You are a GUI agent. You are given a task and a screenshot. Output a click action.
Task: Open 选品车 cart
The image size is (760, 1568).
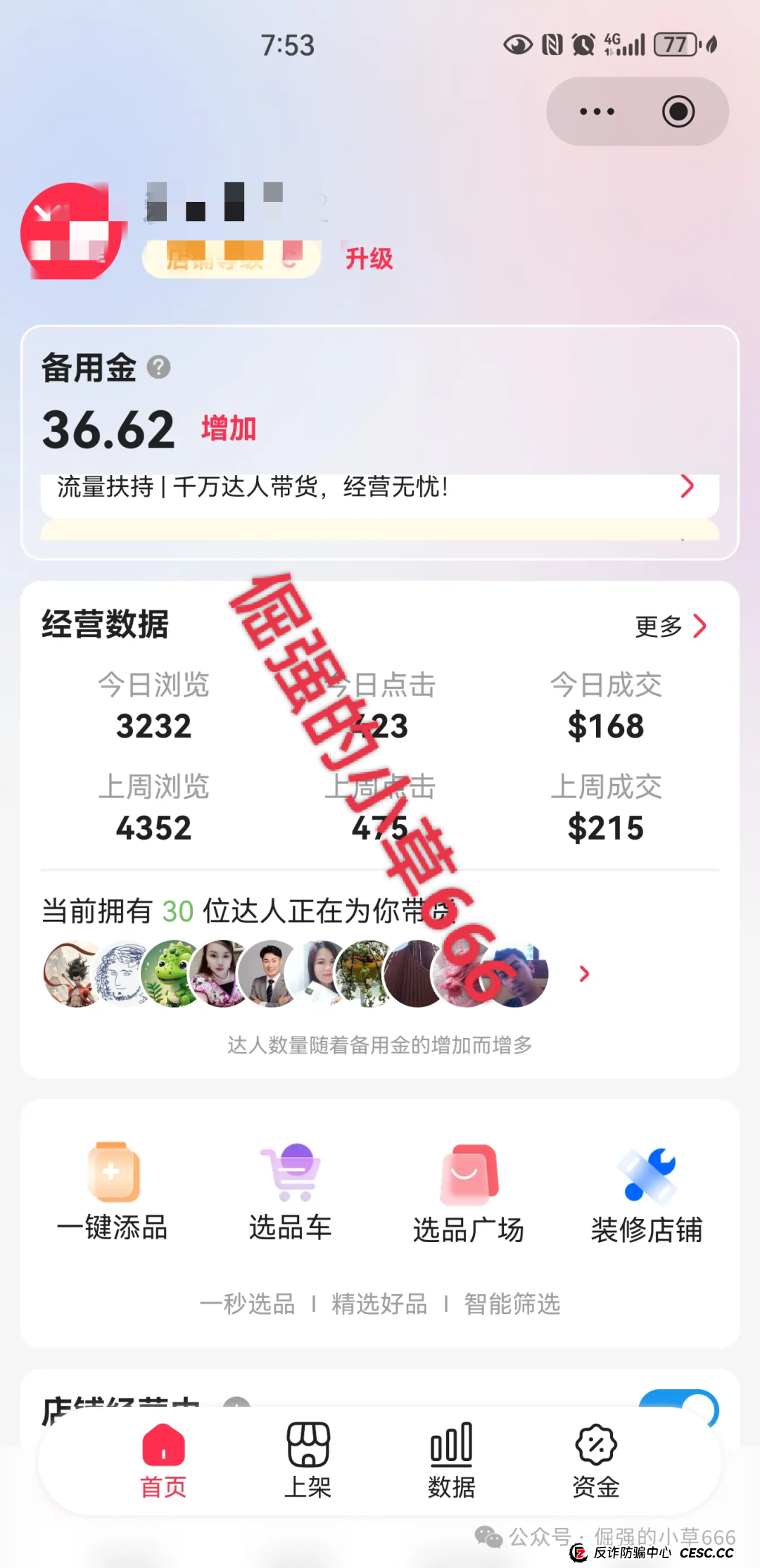tap(291, 1191)
